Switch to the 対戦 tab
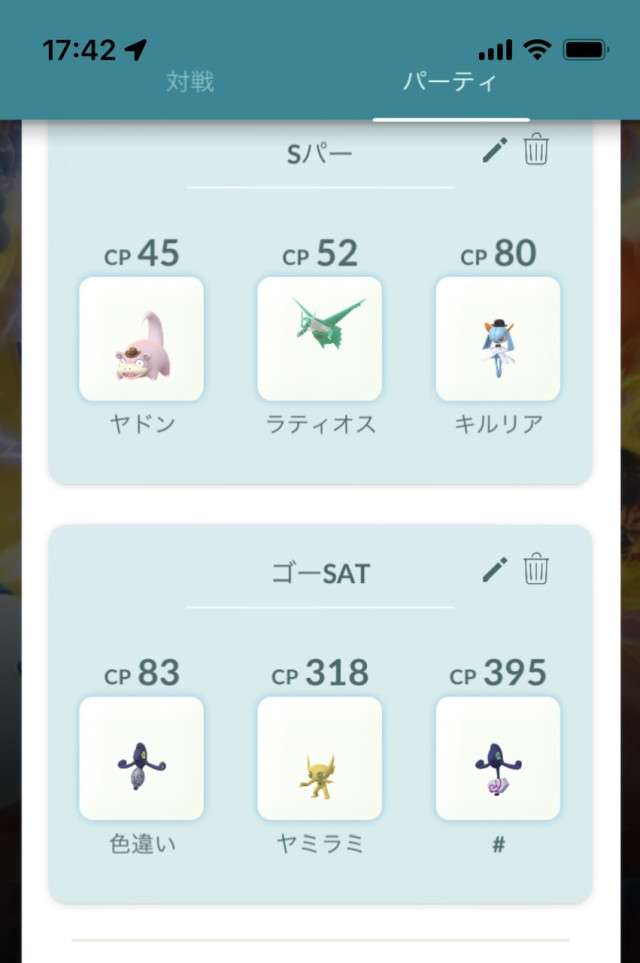 190,82
